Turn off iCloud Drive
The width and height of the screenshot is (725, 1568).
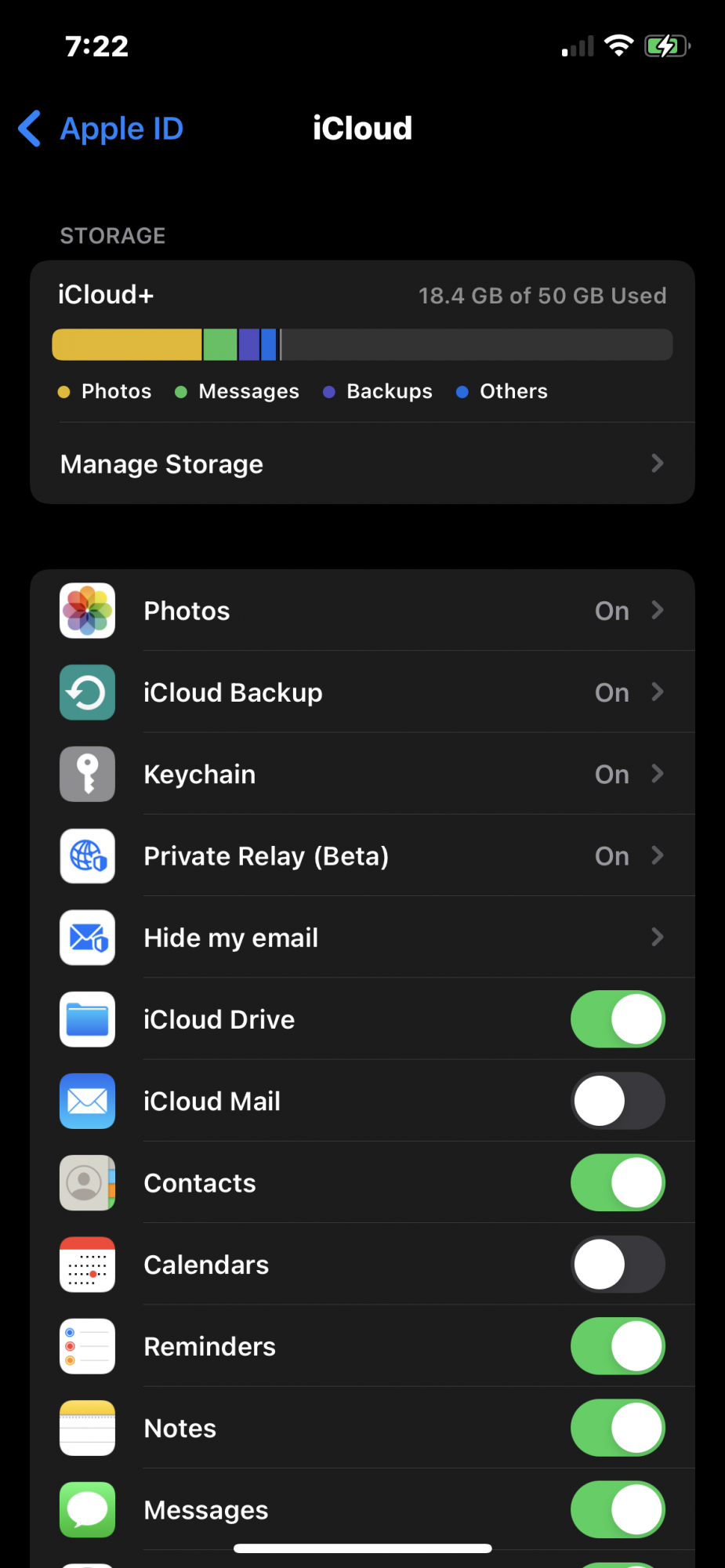[618, 1019]
